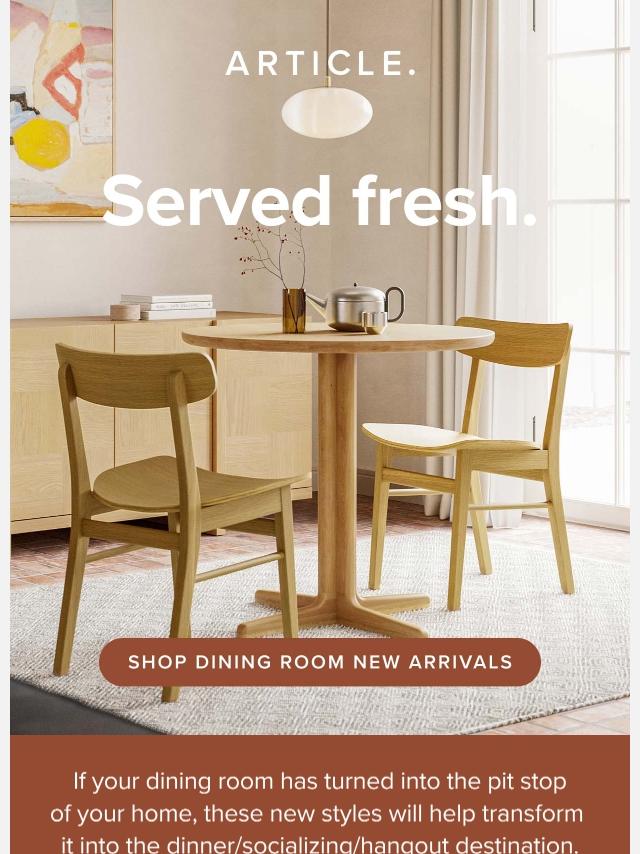This screenshot has width=640, height=854.
Task: Open Shop Dining Room New Arrivals
Action: point(320,662)
